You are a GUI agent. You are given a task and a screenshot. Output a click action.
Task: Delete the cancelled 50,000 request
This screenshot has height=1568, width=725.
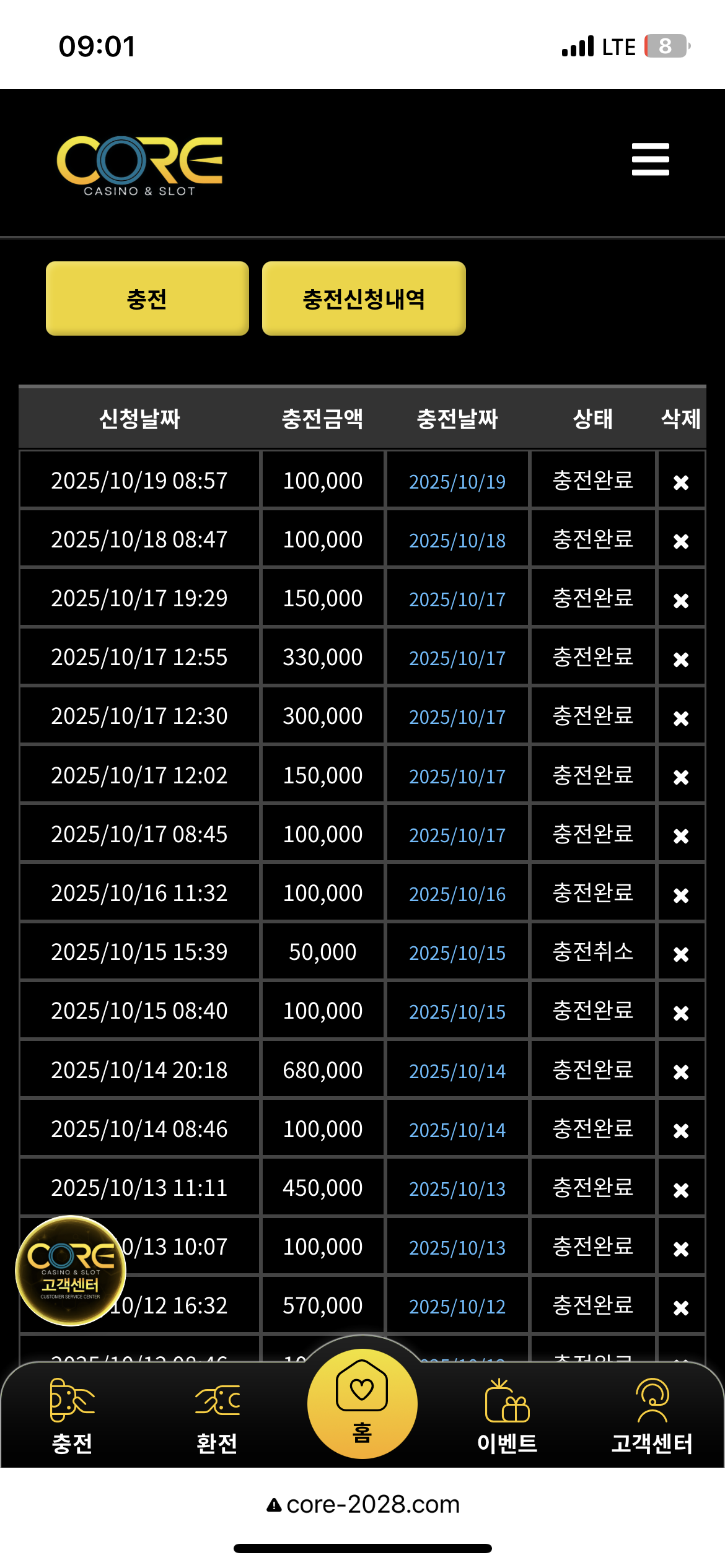[x=680, y=953]
